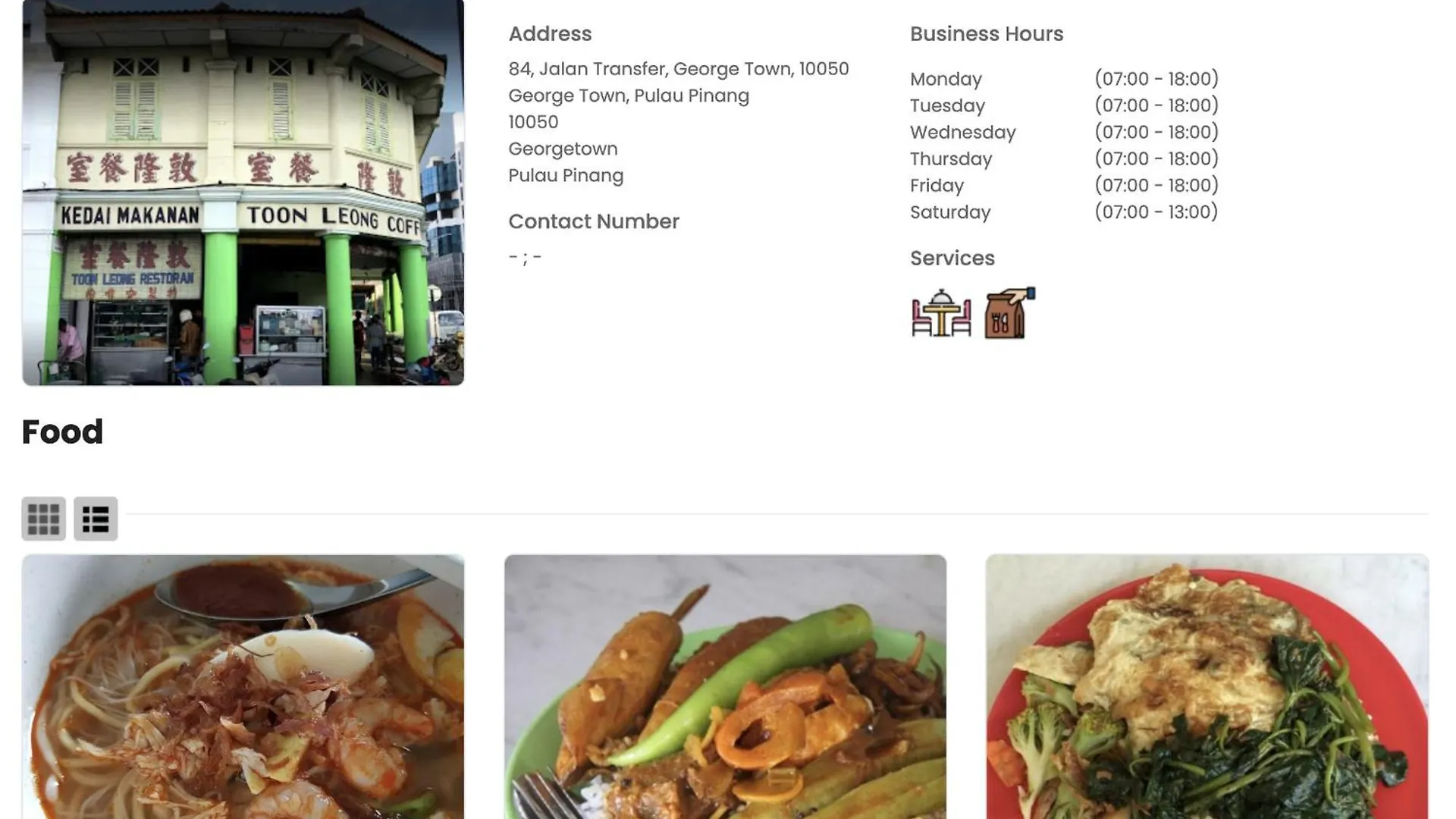Switch food list to list view
The width and height of the screenshot is (1456, 819).
[x=96, y=519]
